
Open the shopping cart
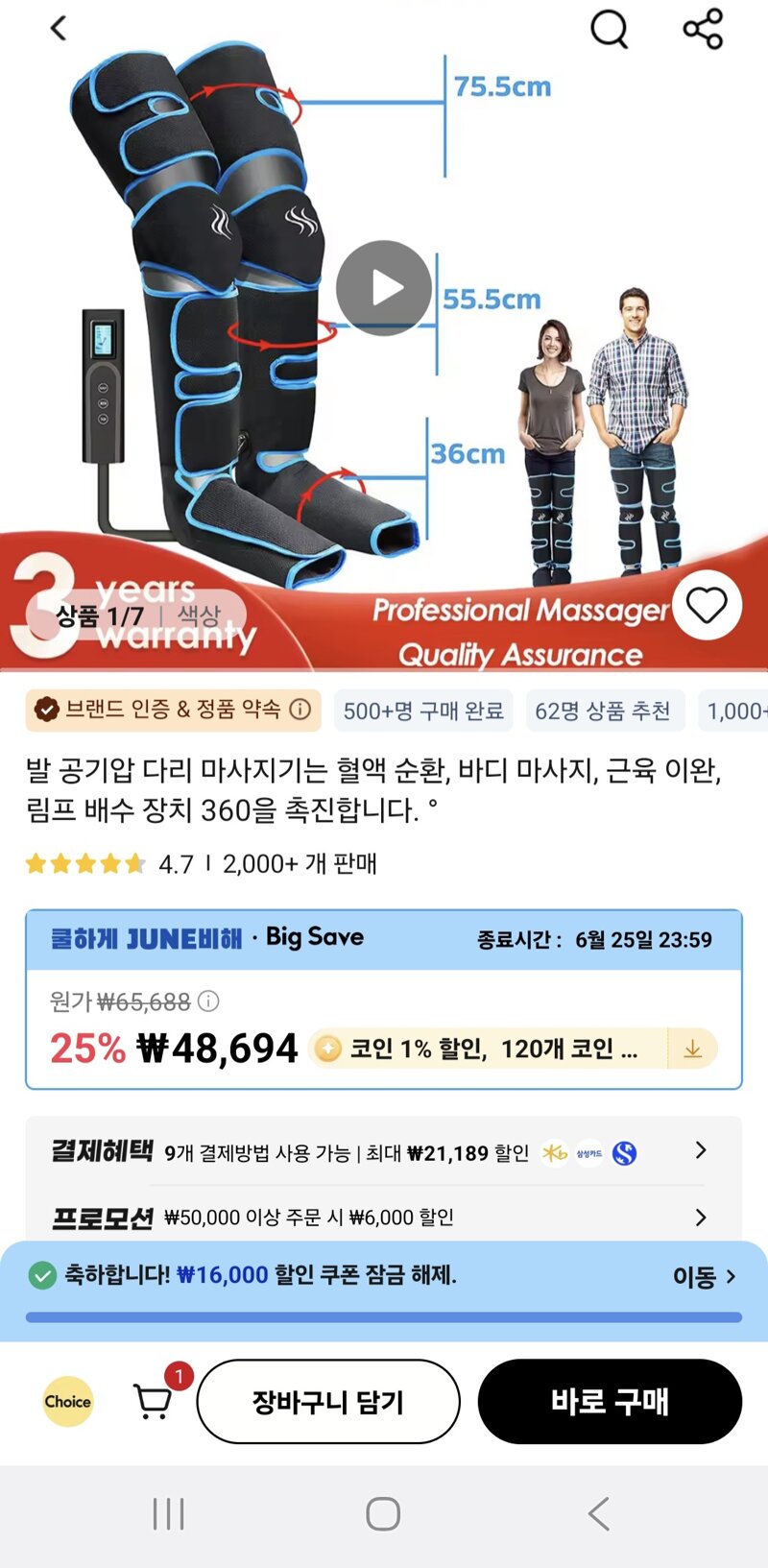click(x=154, y=1401)
